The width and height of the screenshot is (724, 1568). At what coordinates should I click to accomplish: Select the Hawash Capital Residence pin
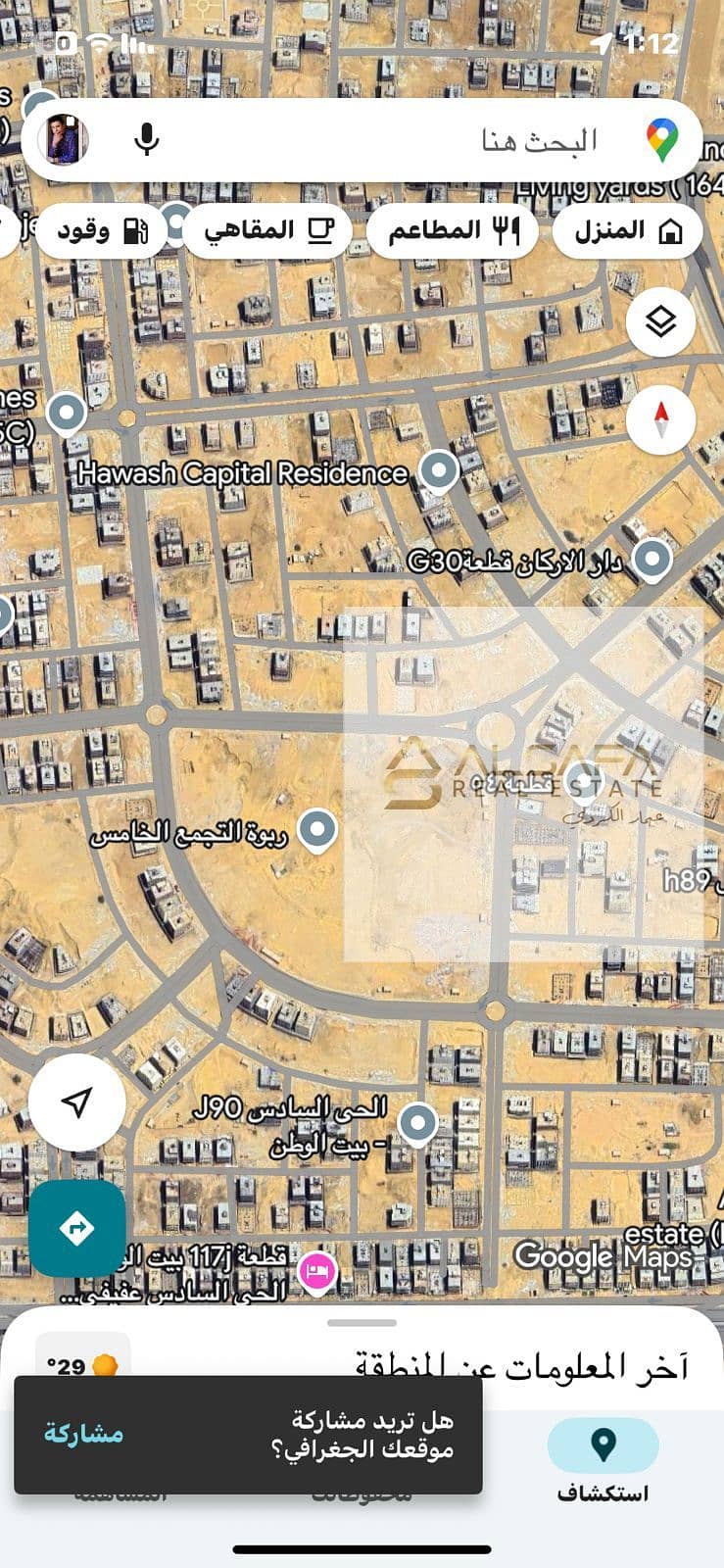[x=439, y=470]
